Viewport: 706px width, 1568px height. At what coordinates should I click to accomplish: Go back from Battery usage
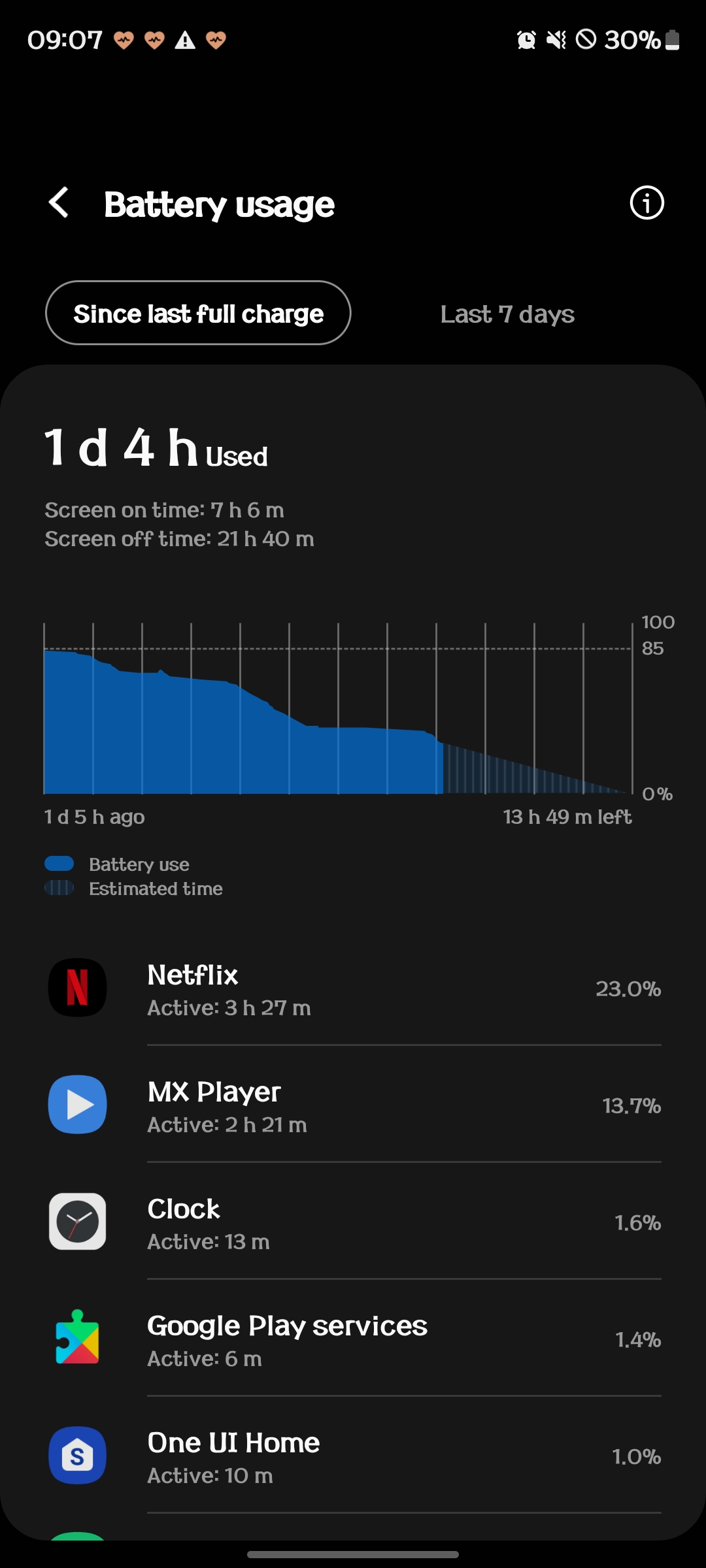pos(59,203)
